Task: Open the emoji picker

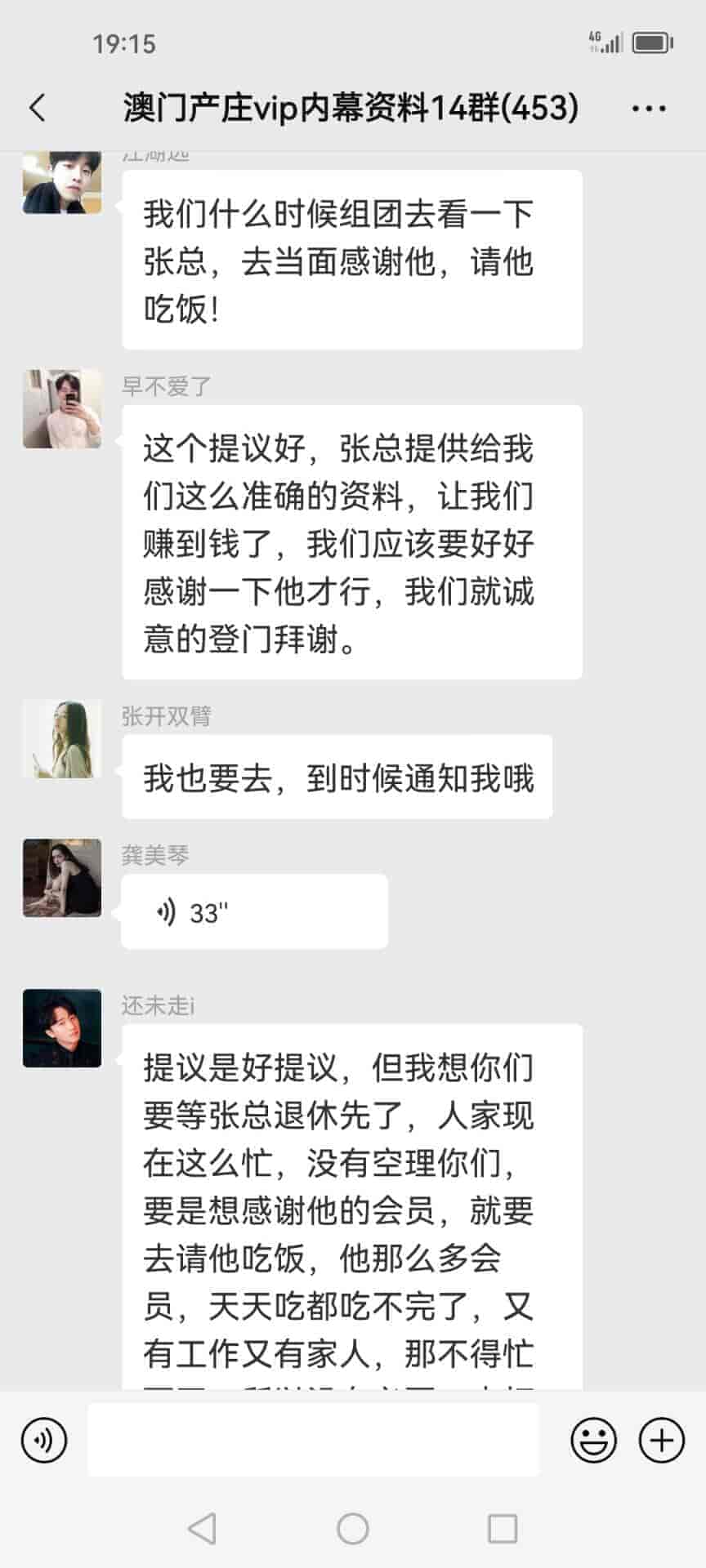Action: click(593, 1440)
